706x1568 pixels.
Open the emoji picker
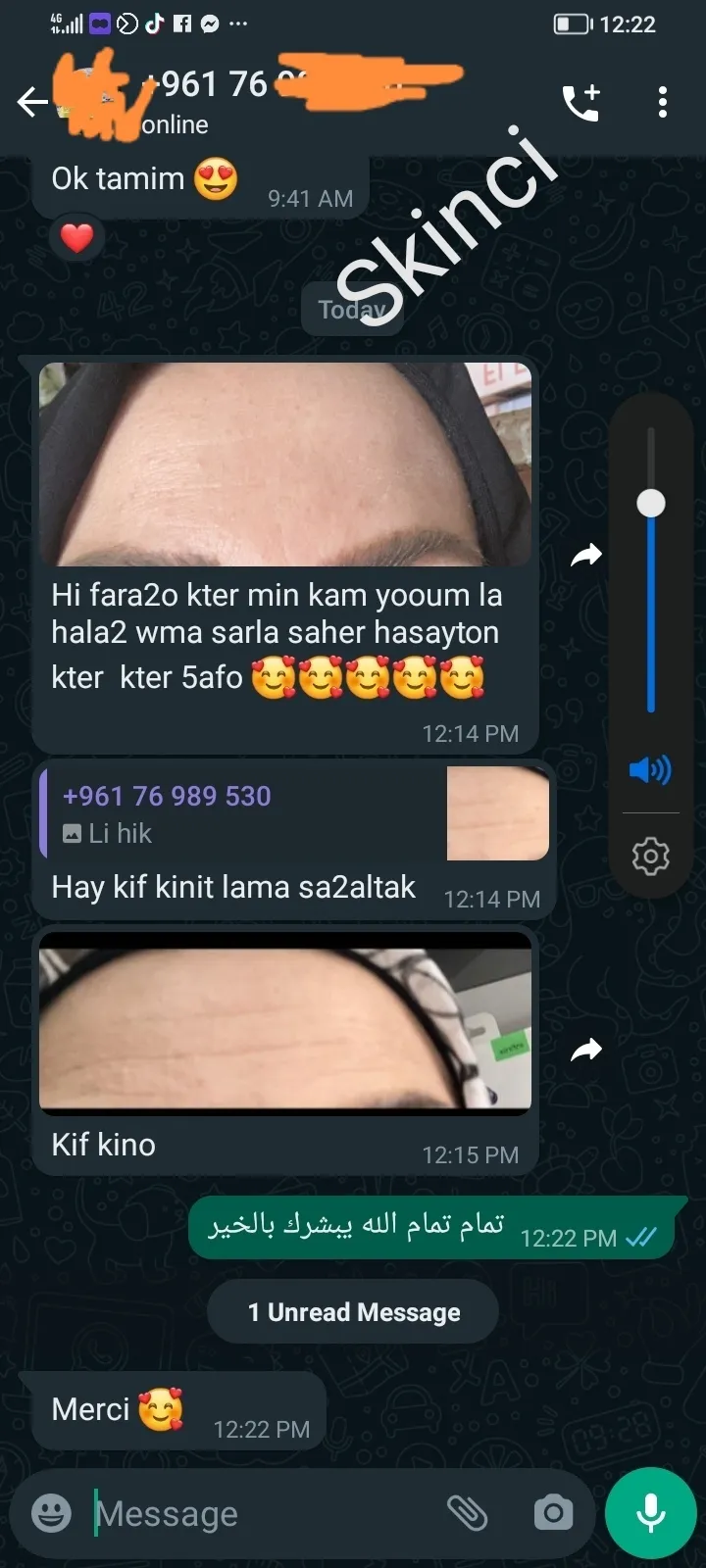click(51, 1513)
